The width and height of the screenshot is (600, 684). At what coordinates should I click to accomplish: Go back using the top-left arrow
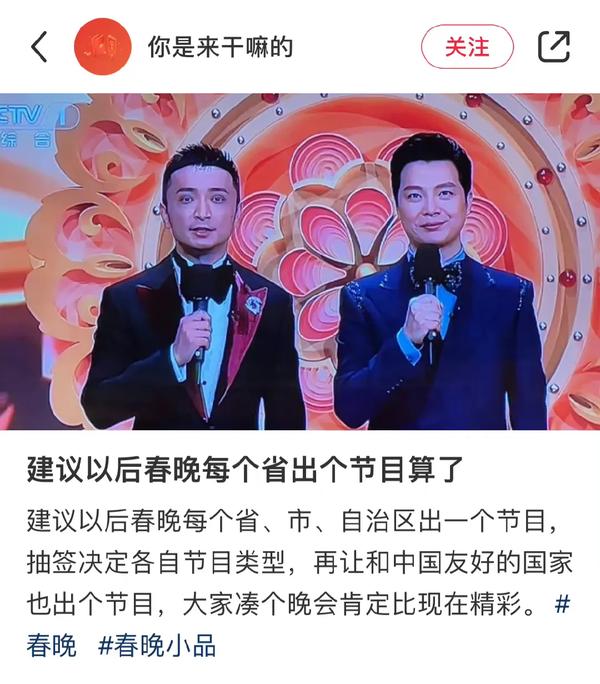(x=39, y=46)
